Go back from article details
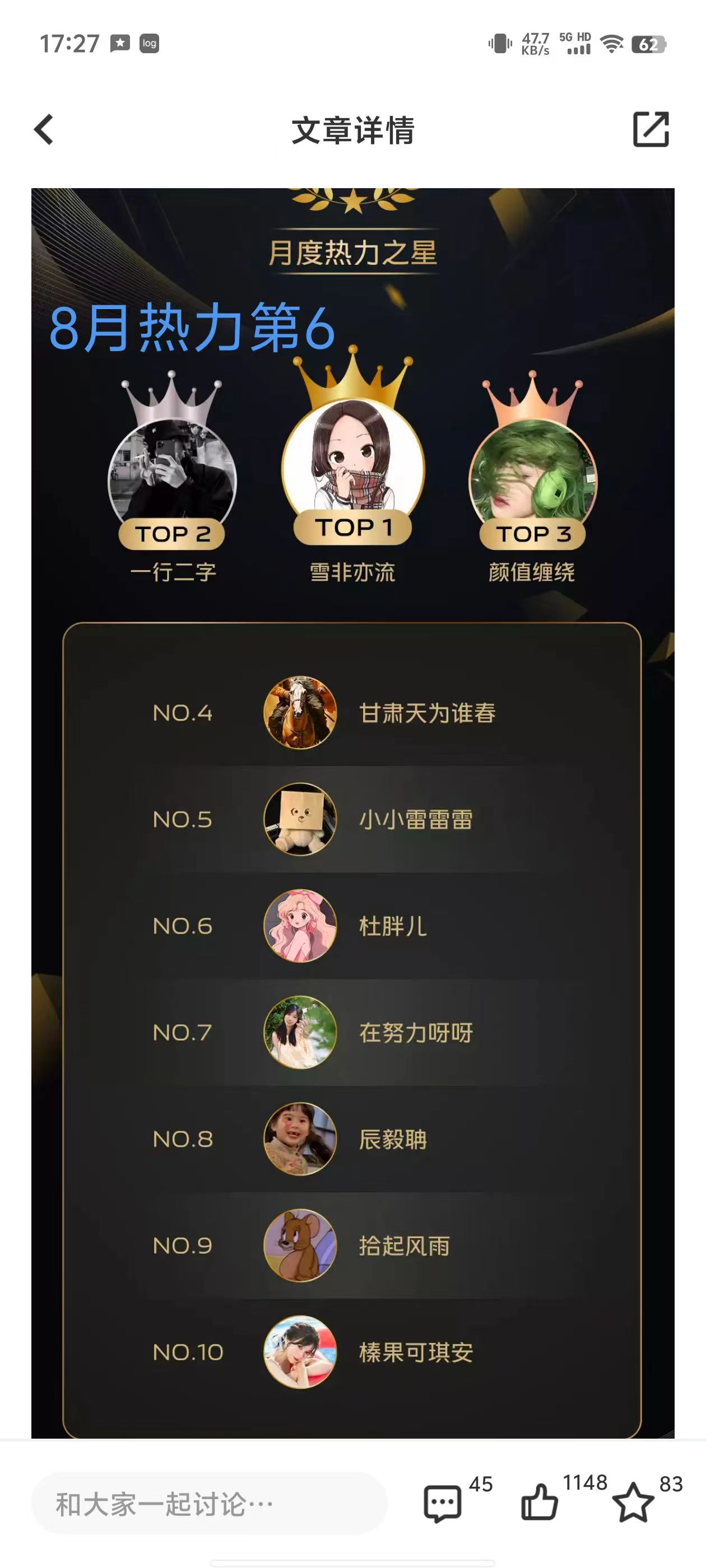706x1568 pixels. (44, 130)
